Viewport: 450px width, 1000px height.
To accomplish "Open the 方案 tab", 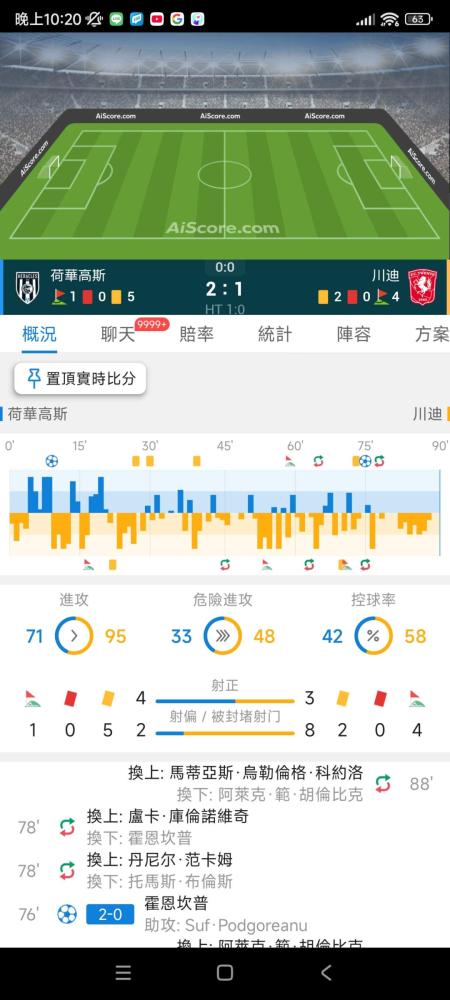I will pos(432,334).
